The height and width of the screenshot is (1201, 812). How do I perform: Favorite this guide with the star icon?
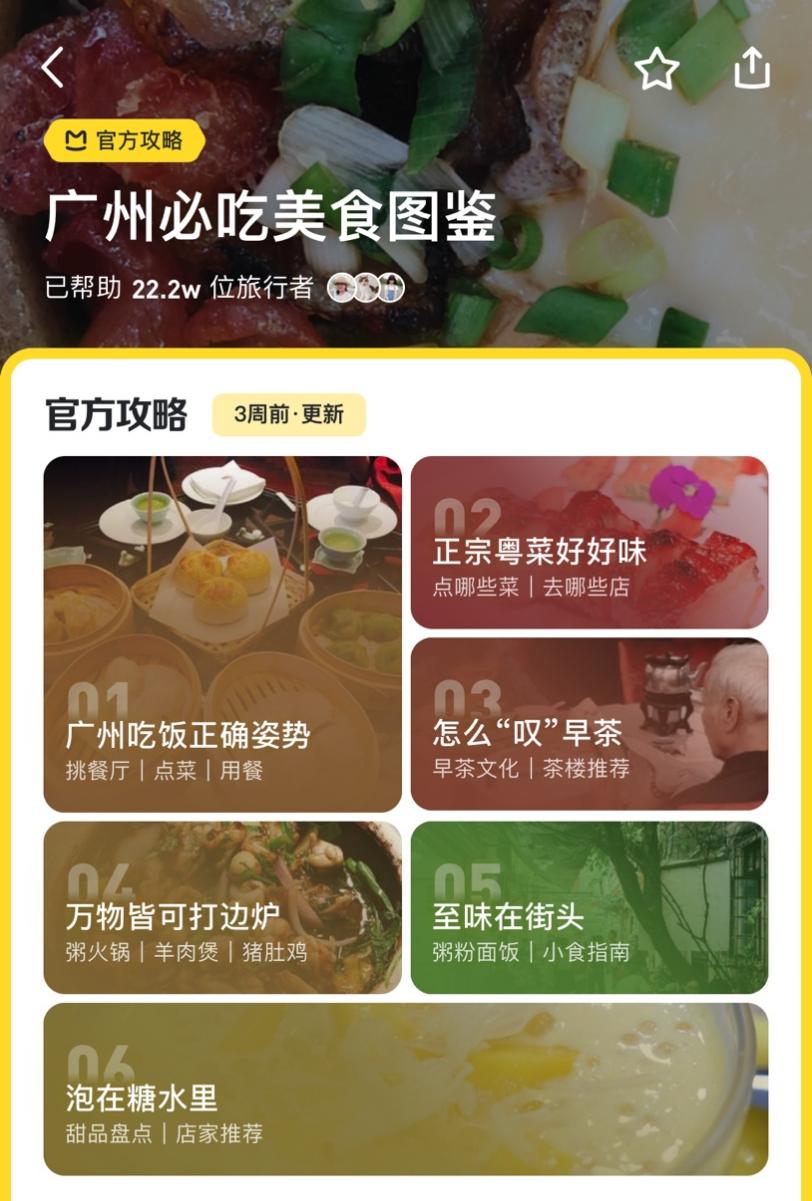pyautogui.click(x=657, y=69)
